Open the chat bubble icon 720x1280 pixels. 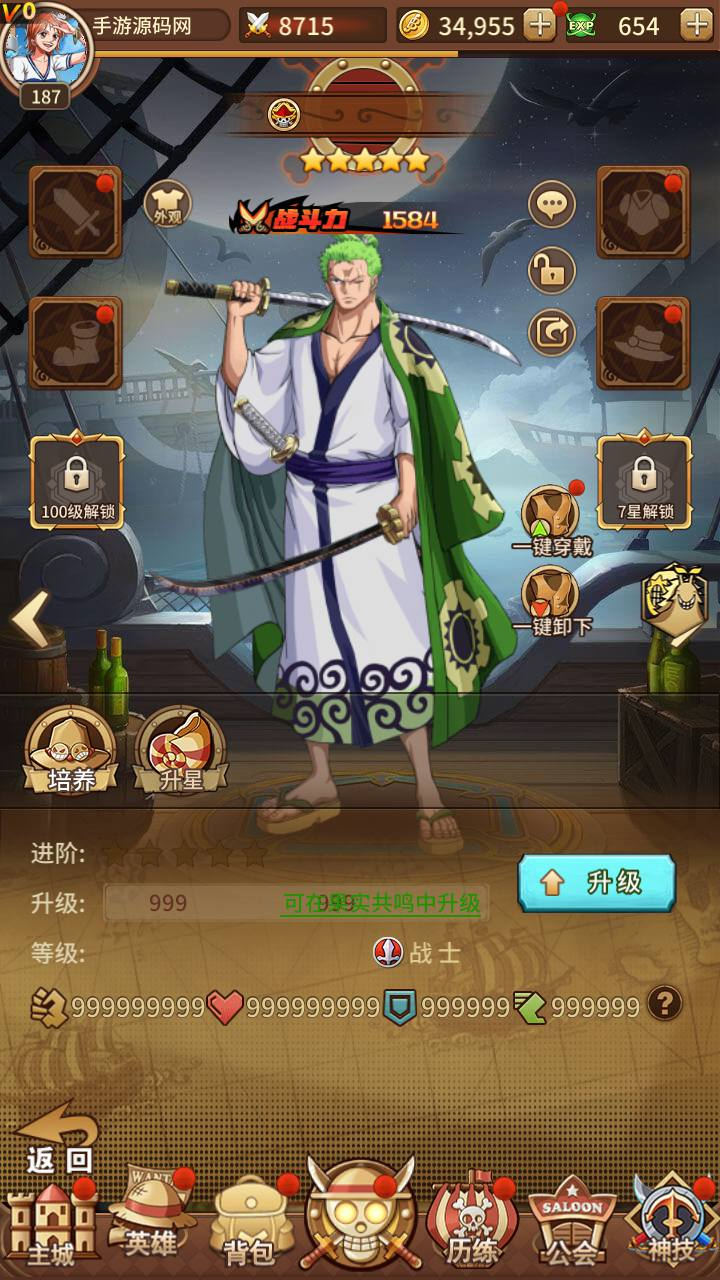(551, 207)
